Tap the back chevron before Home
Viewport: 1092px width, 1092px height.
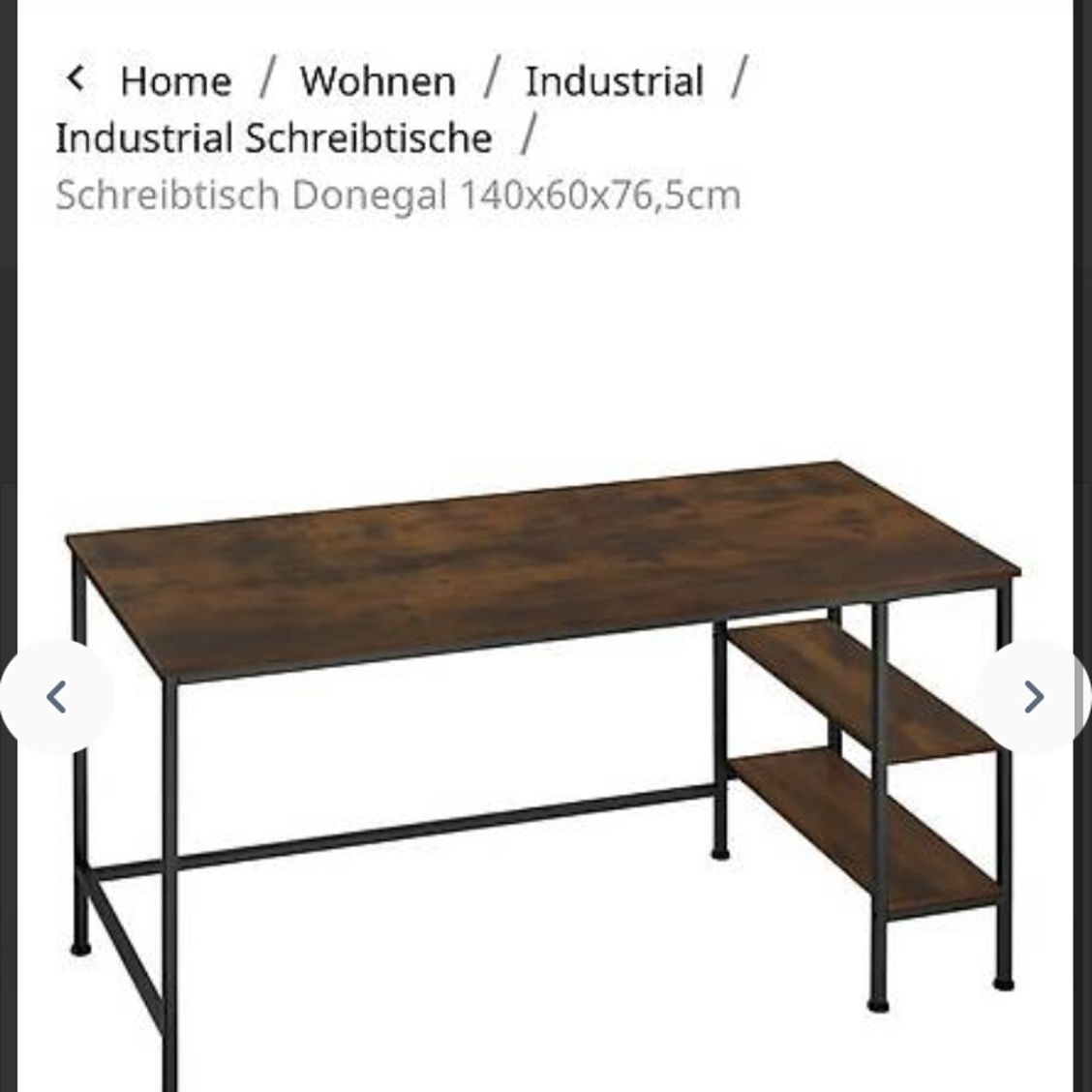point(75,78)
